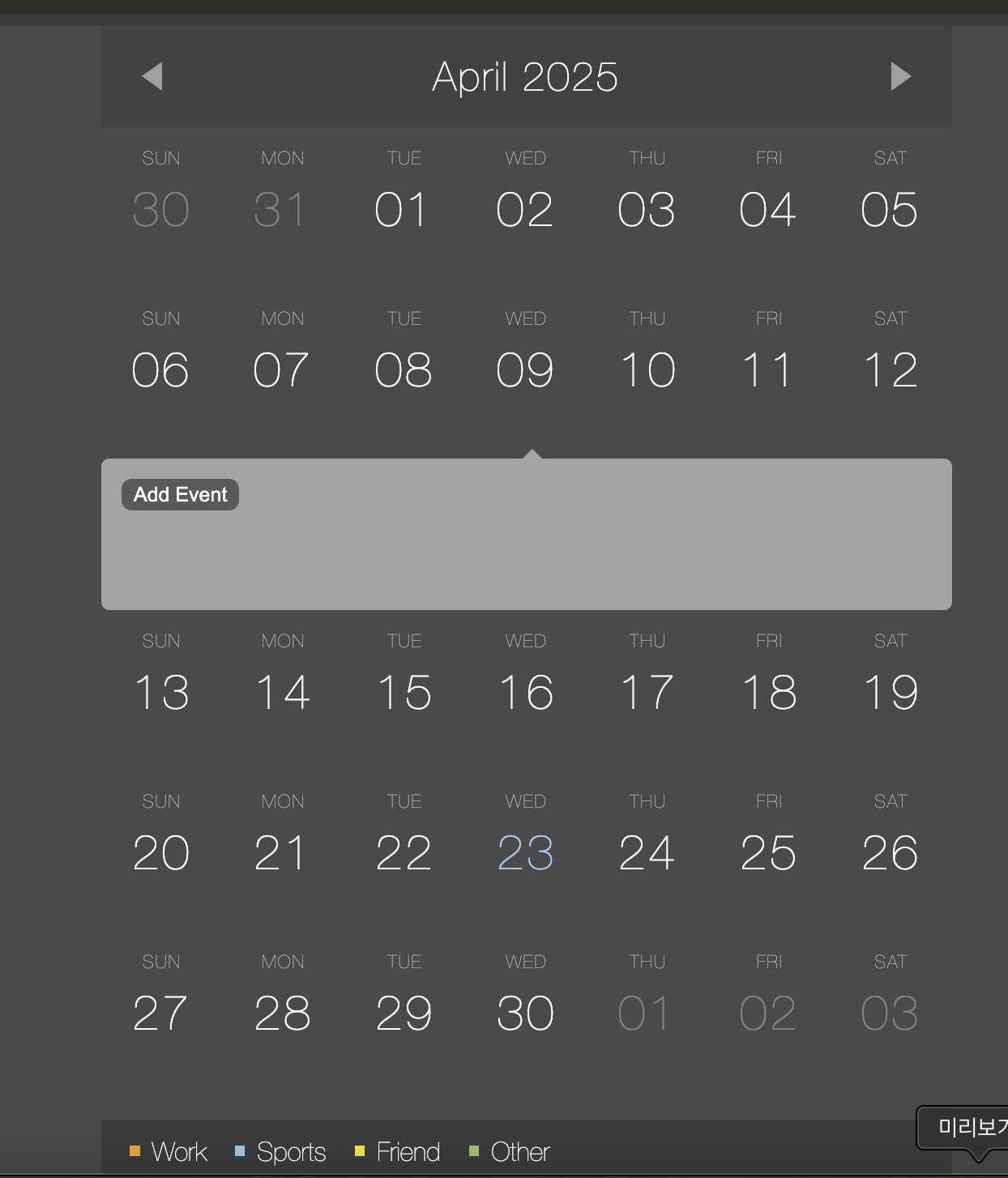Open Sunday April 27
The image size is (1008, 1178).
tap(160, 1013)
